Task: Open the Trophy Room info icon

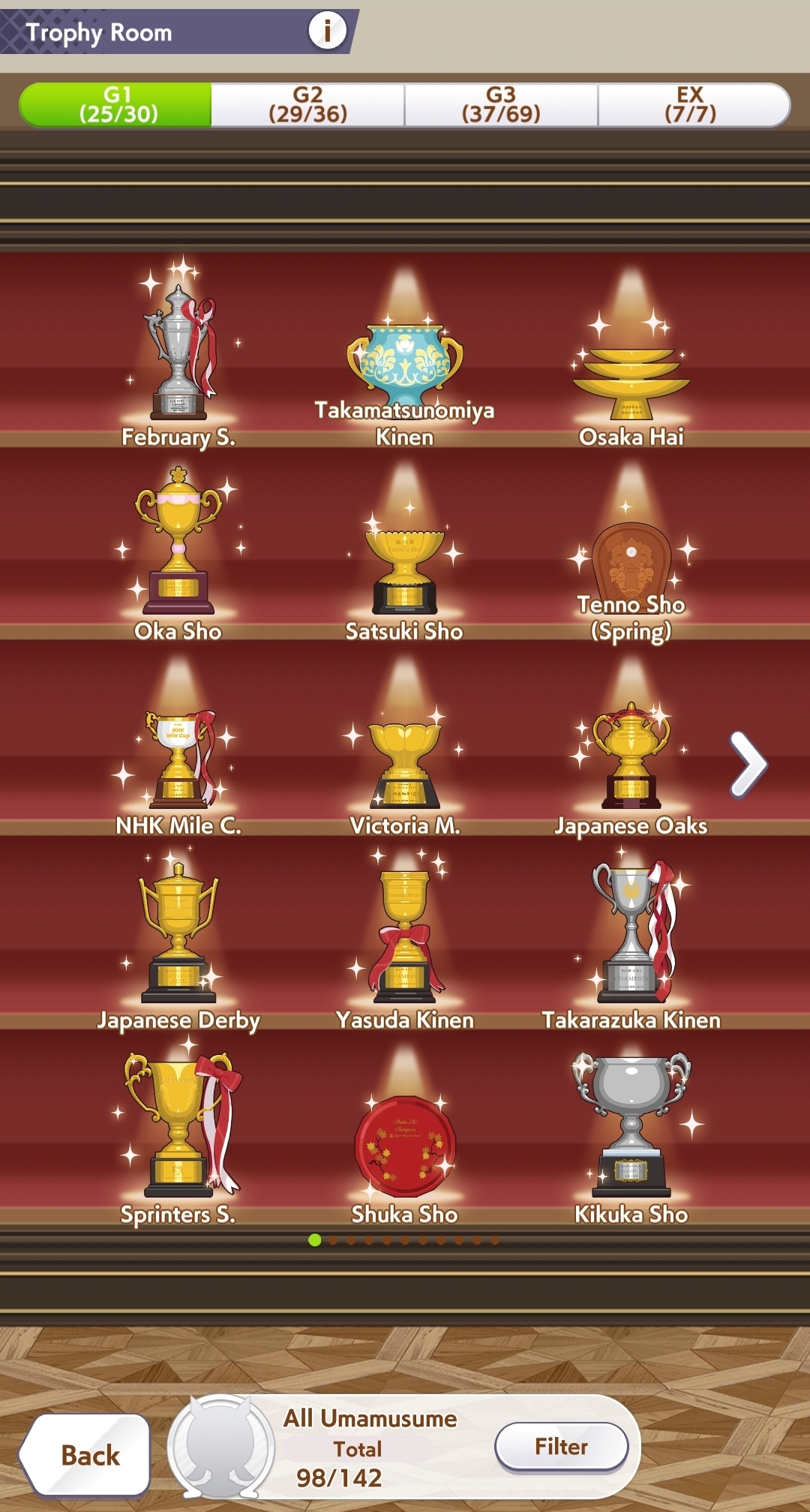Action: pos(327,31)
